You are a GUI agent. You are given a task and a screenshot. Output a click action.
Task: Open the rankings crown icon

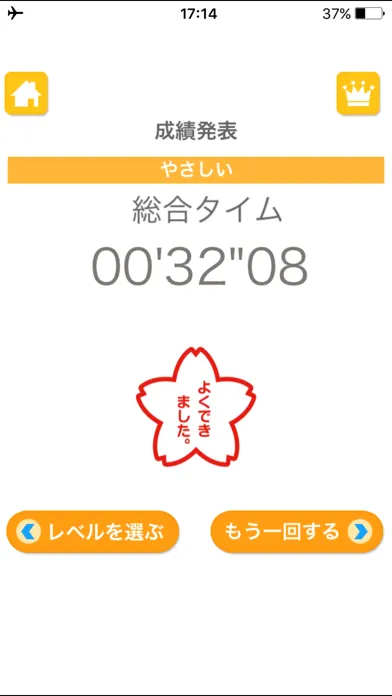tap(358, 93)
